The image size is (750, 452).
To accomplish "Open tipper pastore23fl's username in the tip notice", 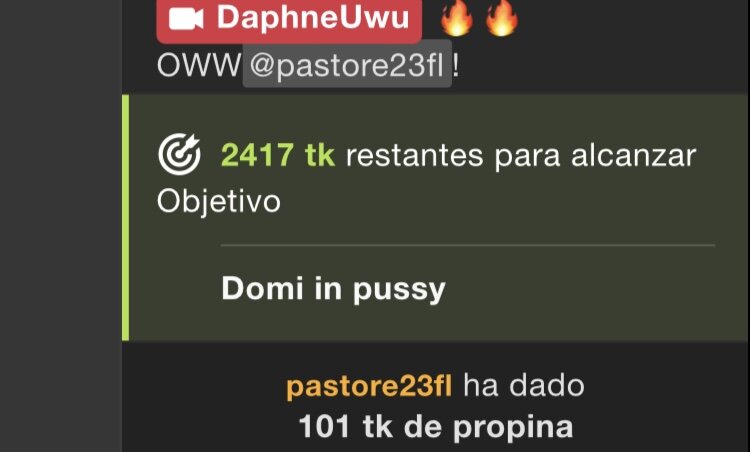I will [x=369, y=386].
